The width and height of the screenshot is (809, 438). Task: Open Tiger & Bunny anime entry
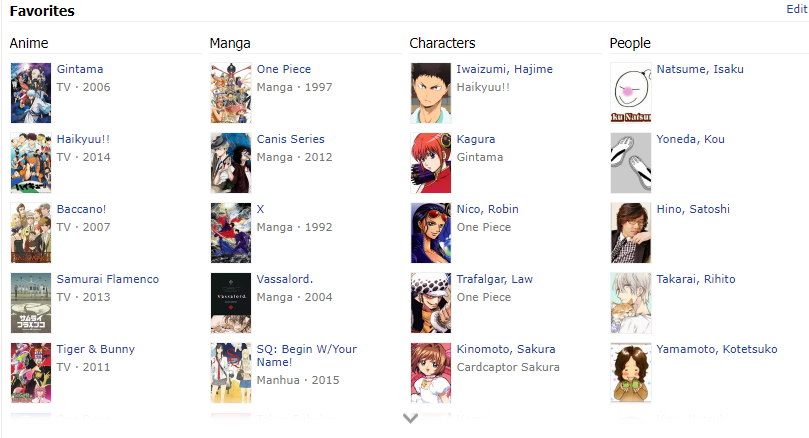pyautogui.click(x=95, y=349)
